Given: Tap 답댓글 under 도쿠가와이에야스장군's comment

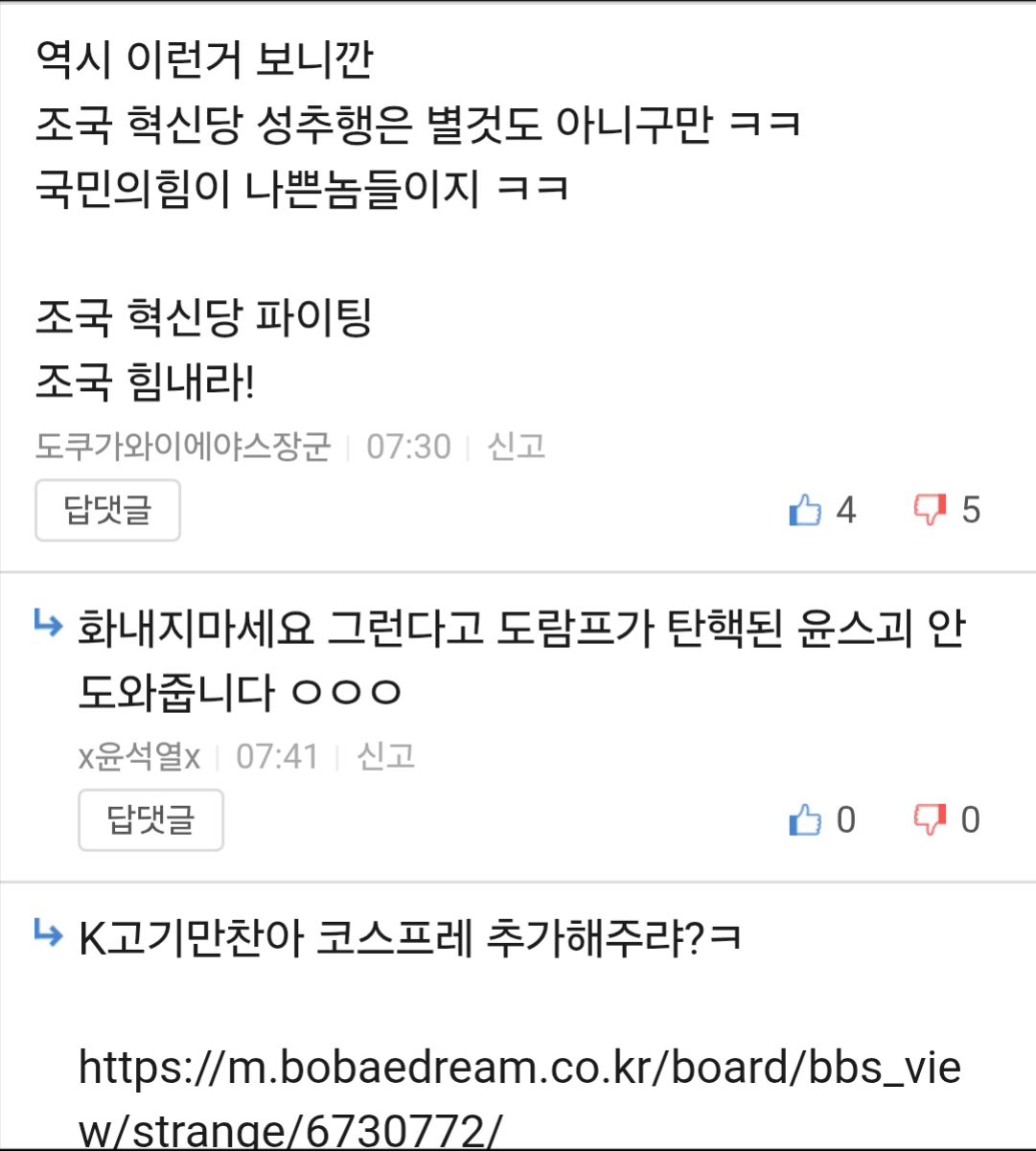Looking at the screenshot, I should pos(107,510).
